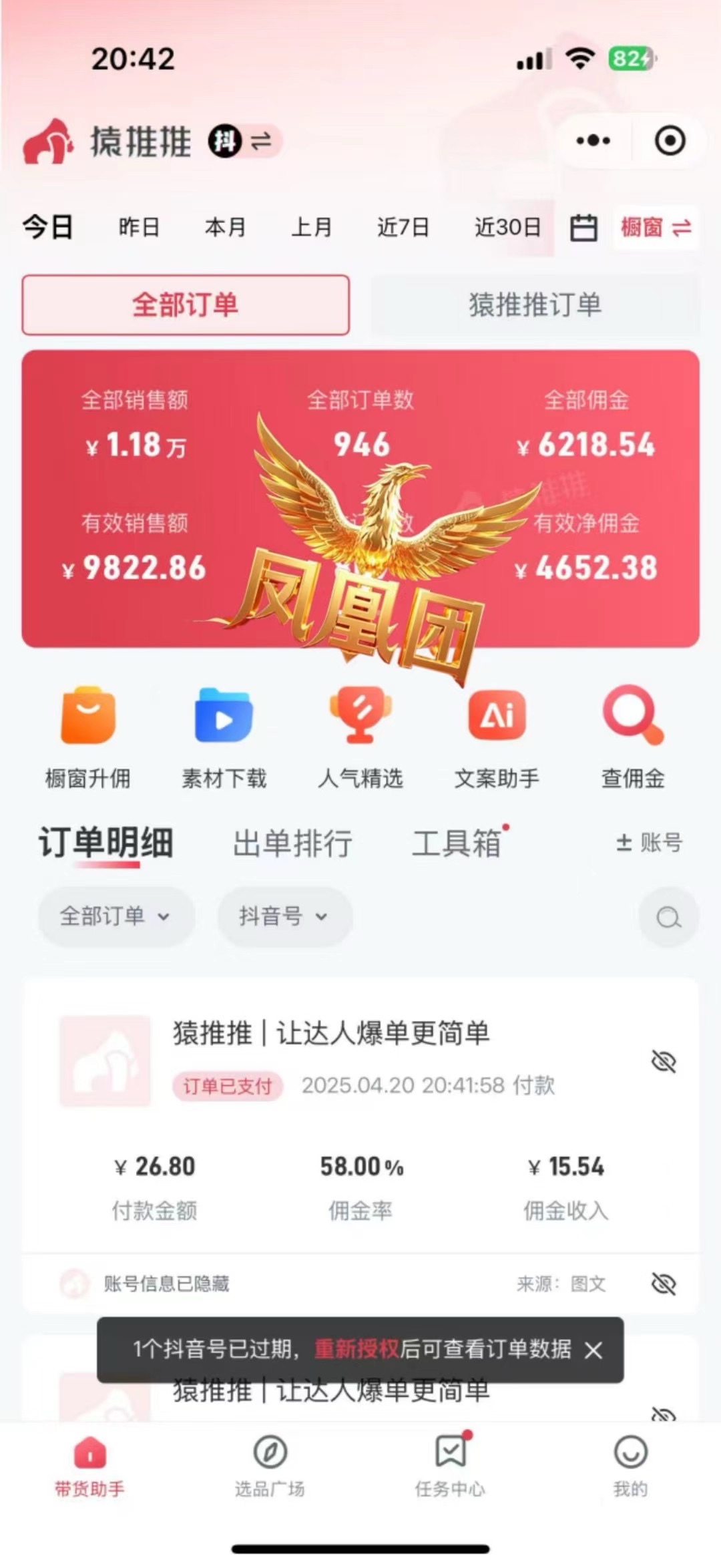Screen dimensions: 721x1568
Task: Open 素材下载 shortcut
Action: pos(224,735)
